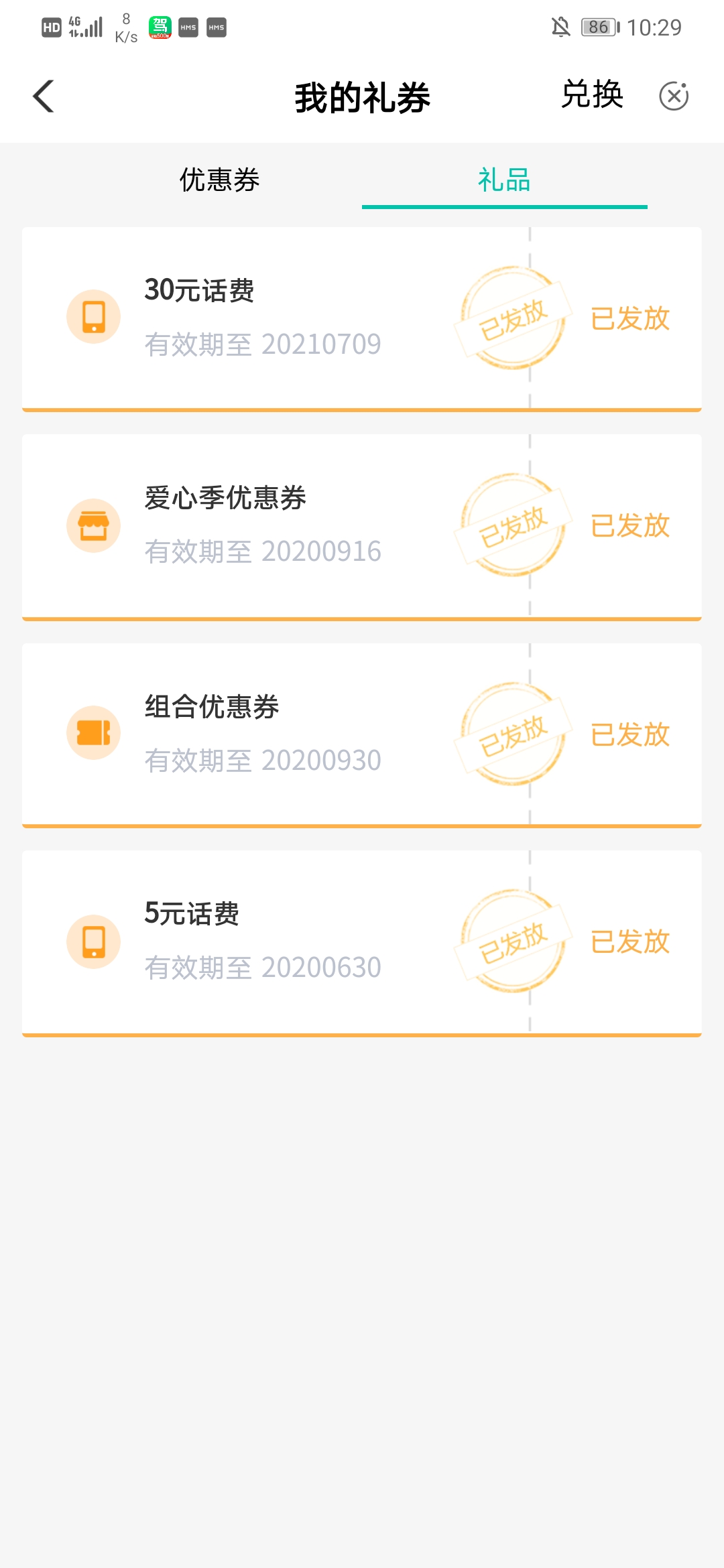View the 5元话费 gift card

(x=362, y=943)
